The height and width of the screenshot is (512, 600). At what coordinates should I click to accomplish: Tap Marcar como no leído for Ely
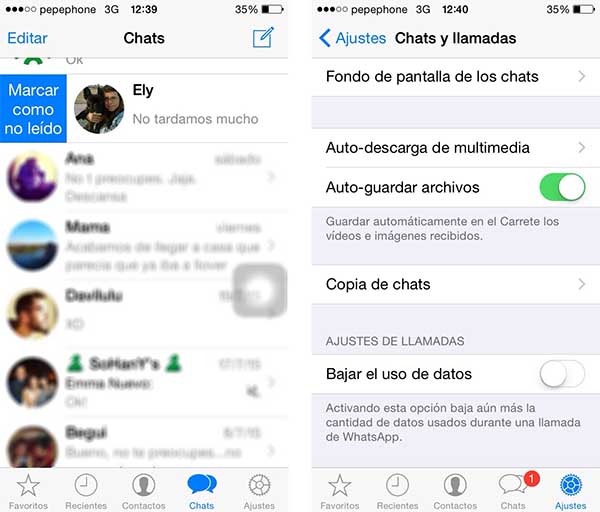[33, 109]
